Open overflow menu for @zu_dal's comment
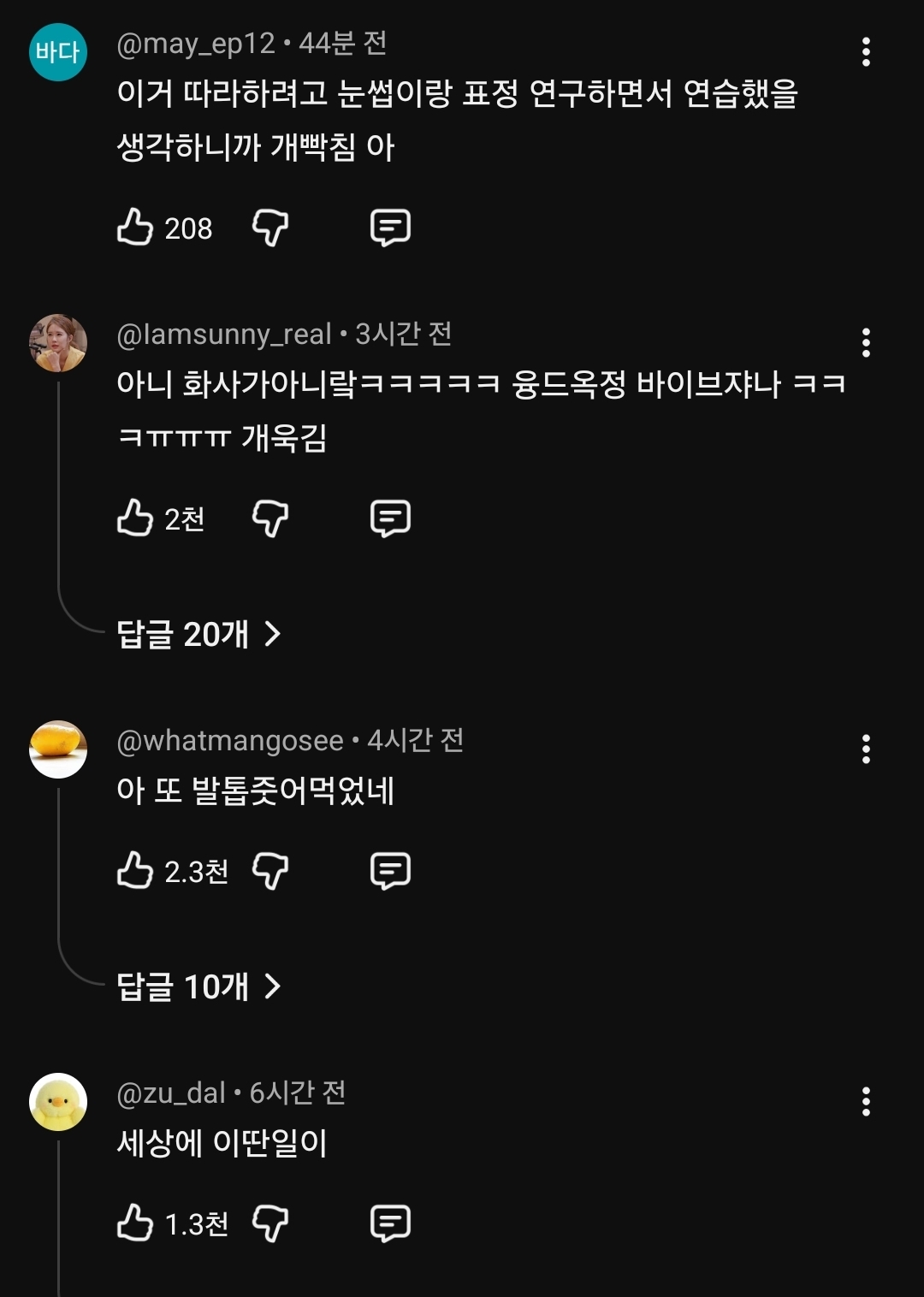The height and width of the screenshot is (1297, 924). coord(866,1102)
